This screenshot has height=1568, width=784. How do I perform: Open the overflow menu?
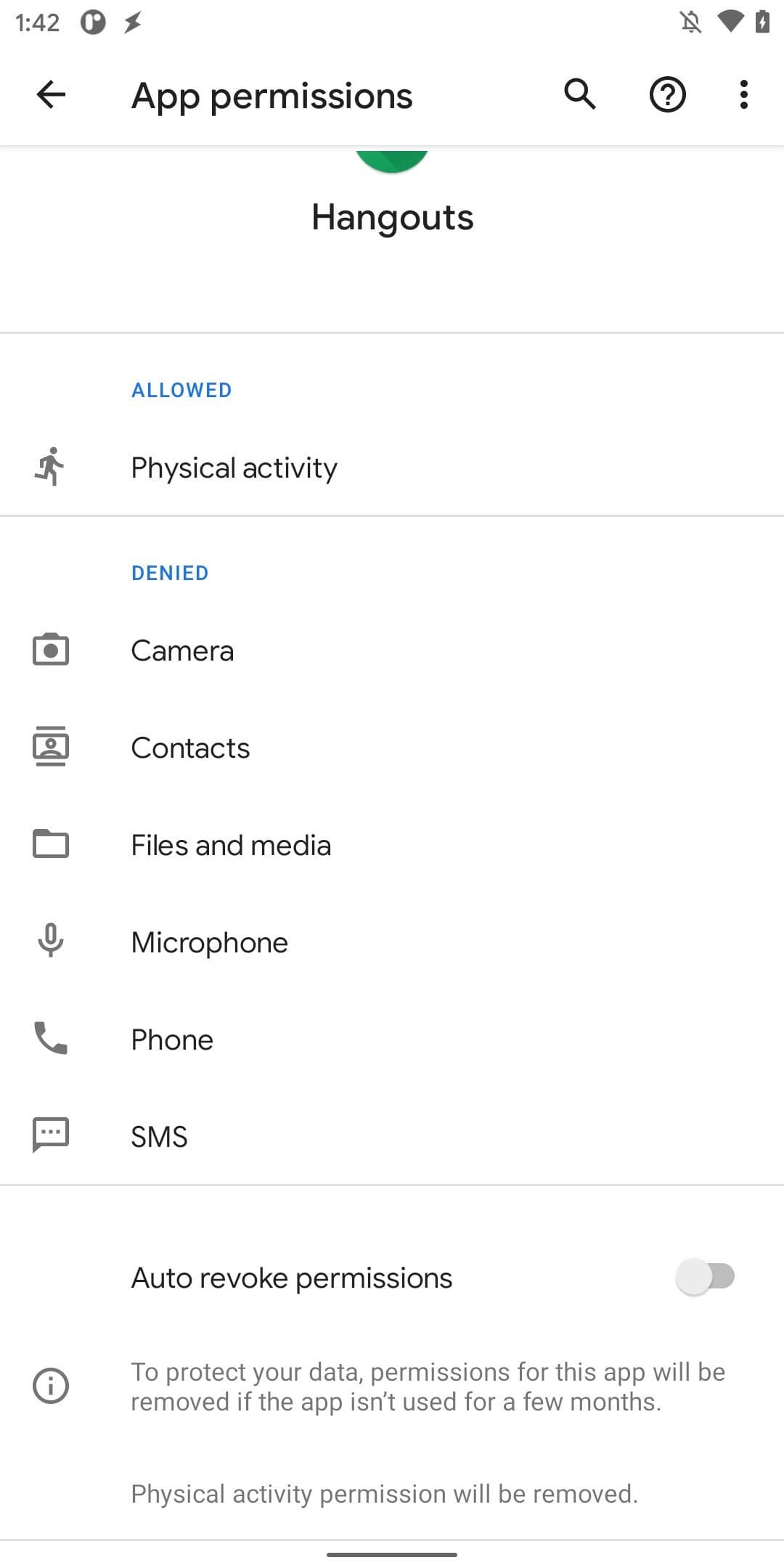coord(743,94)
